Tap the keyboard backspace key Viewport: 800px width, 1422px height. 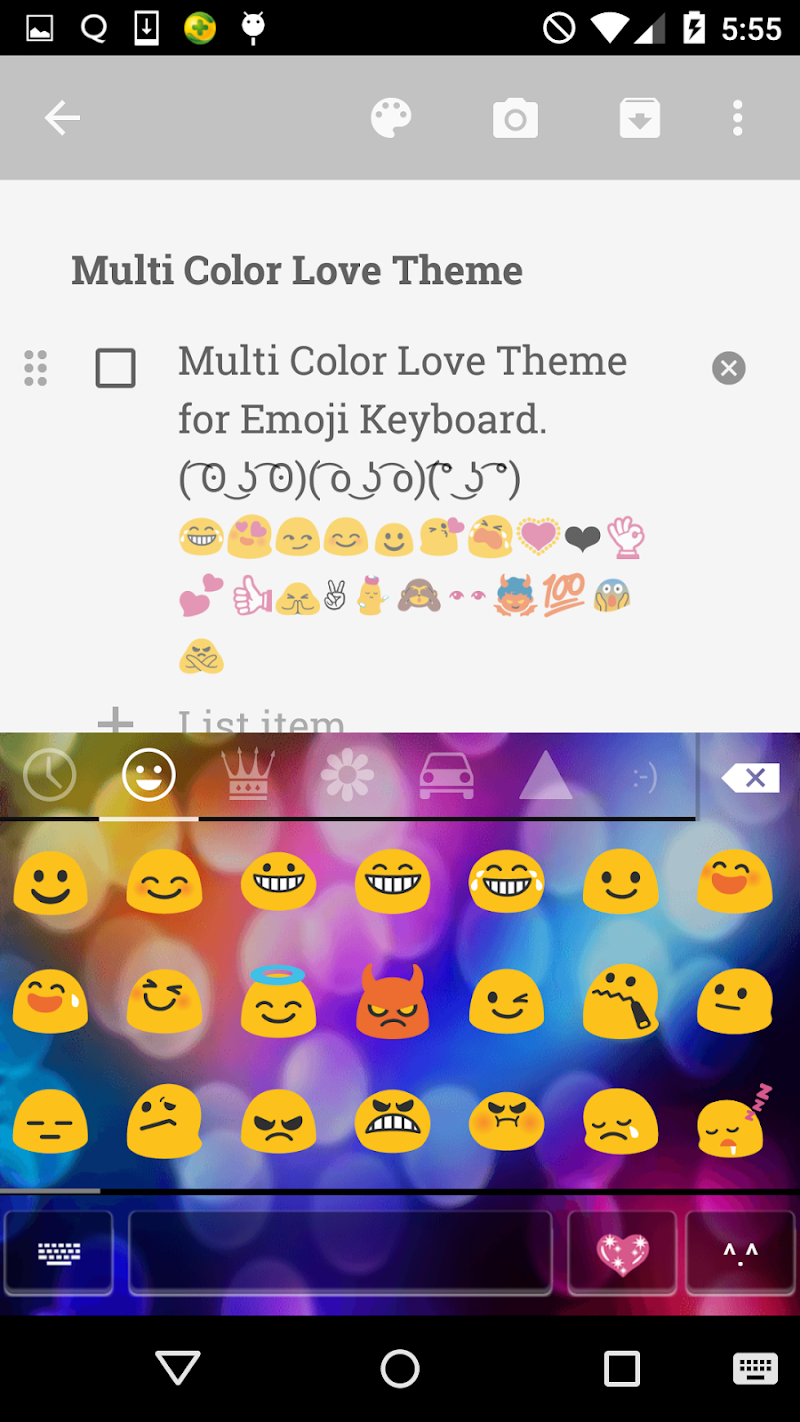[x=751, y=777]
